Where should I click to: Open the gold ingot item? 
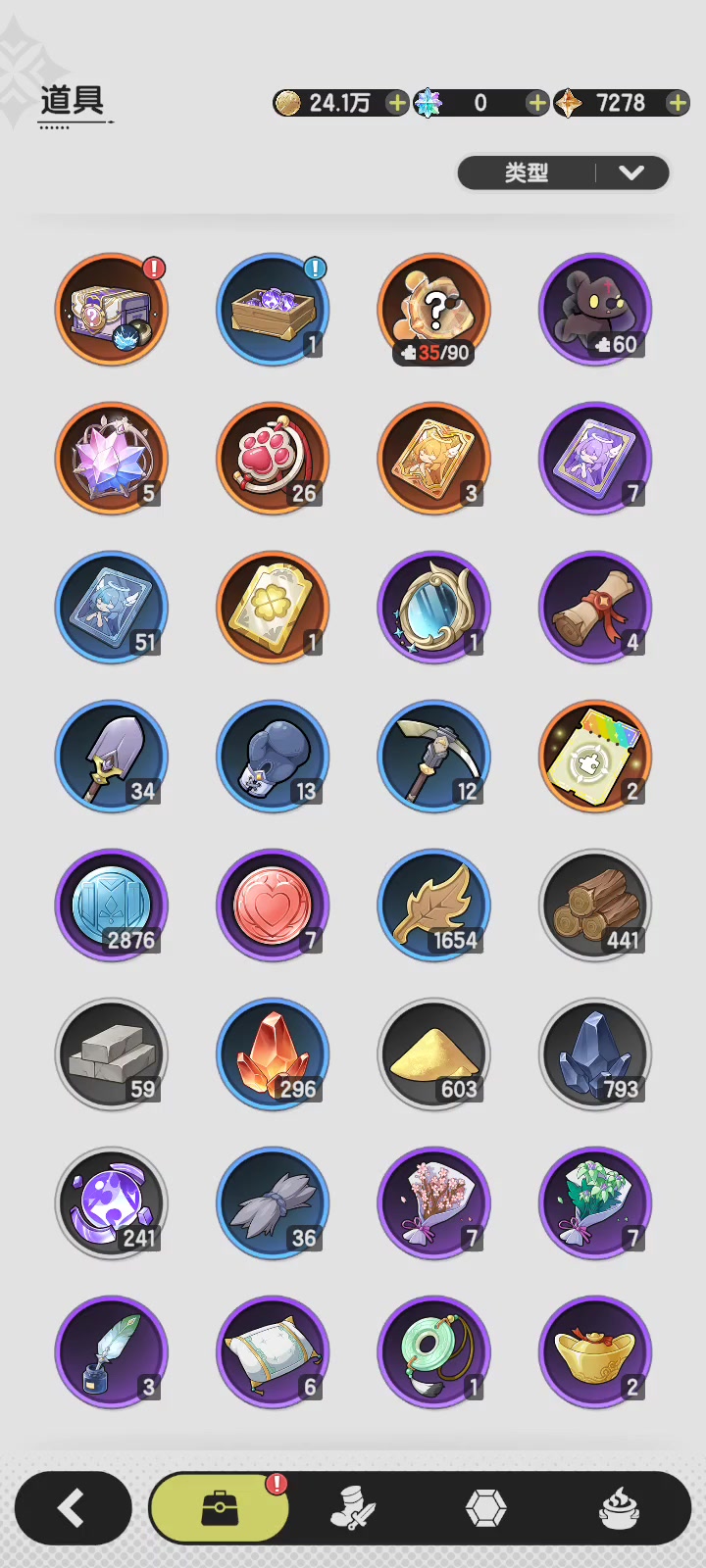click(595, 1352)
